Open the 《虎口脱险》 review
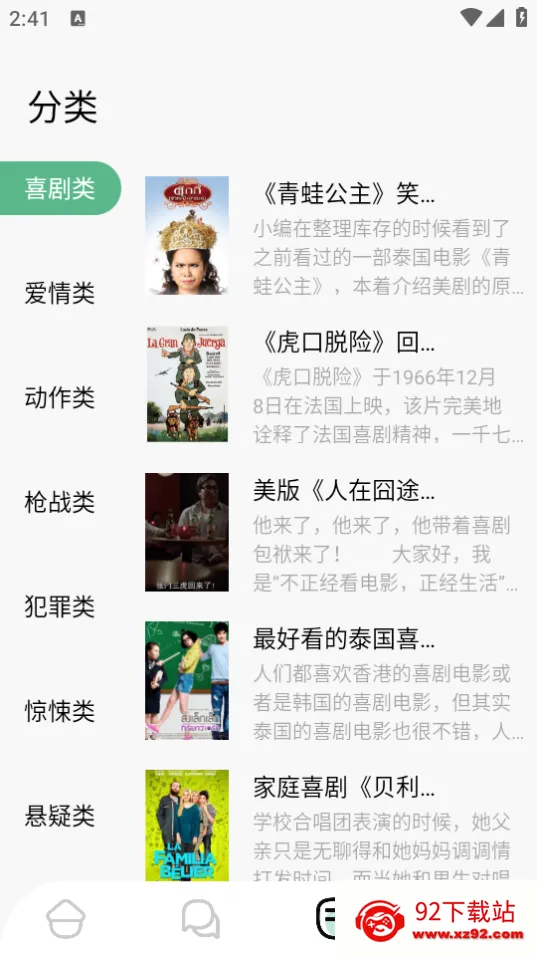537x956 pixels. [334, 384]
